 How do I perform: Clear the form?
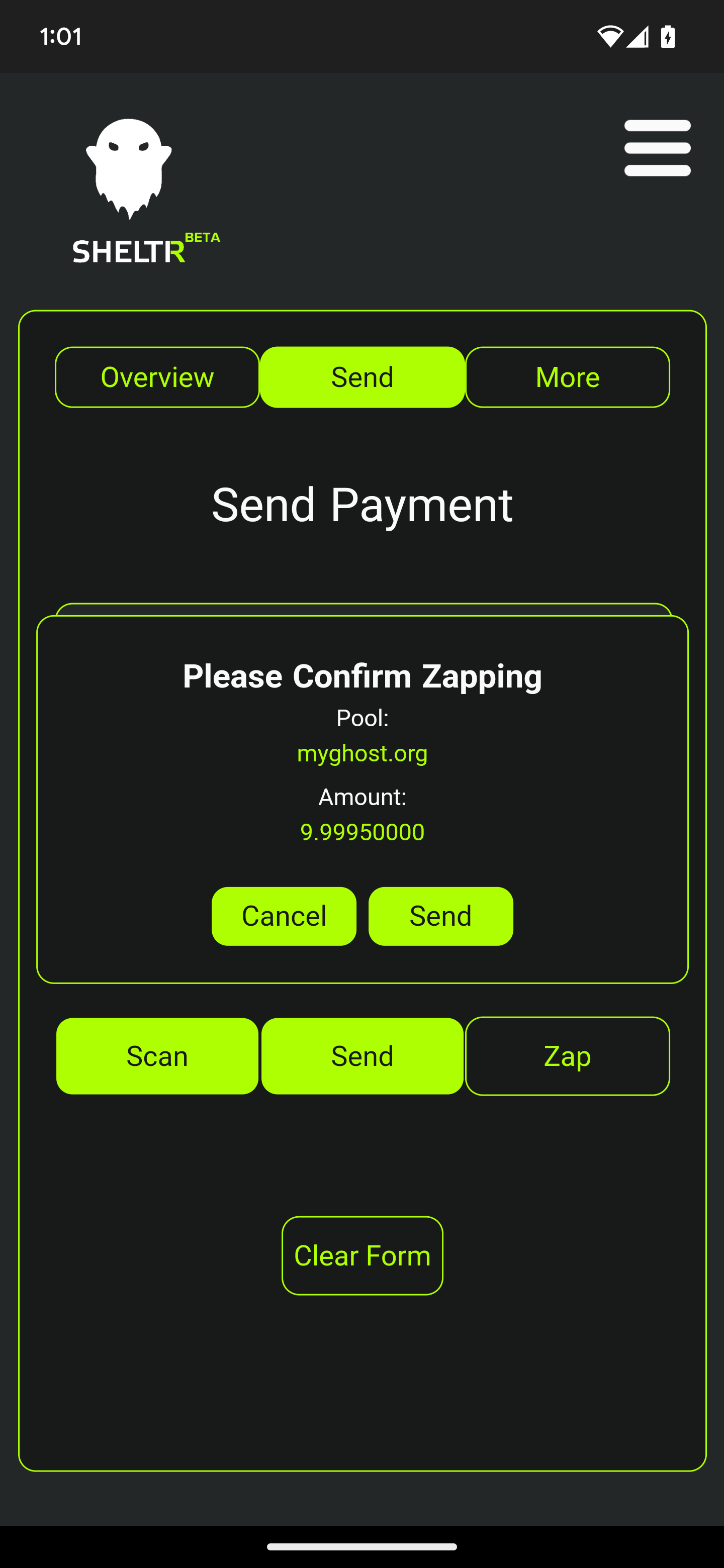tap(363, 1256)
